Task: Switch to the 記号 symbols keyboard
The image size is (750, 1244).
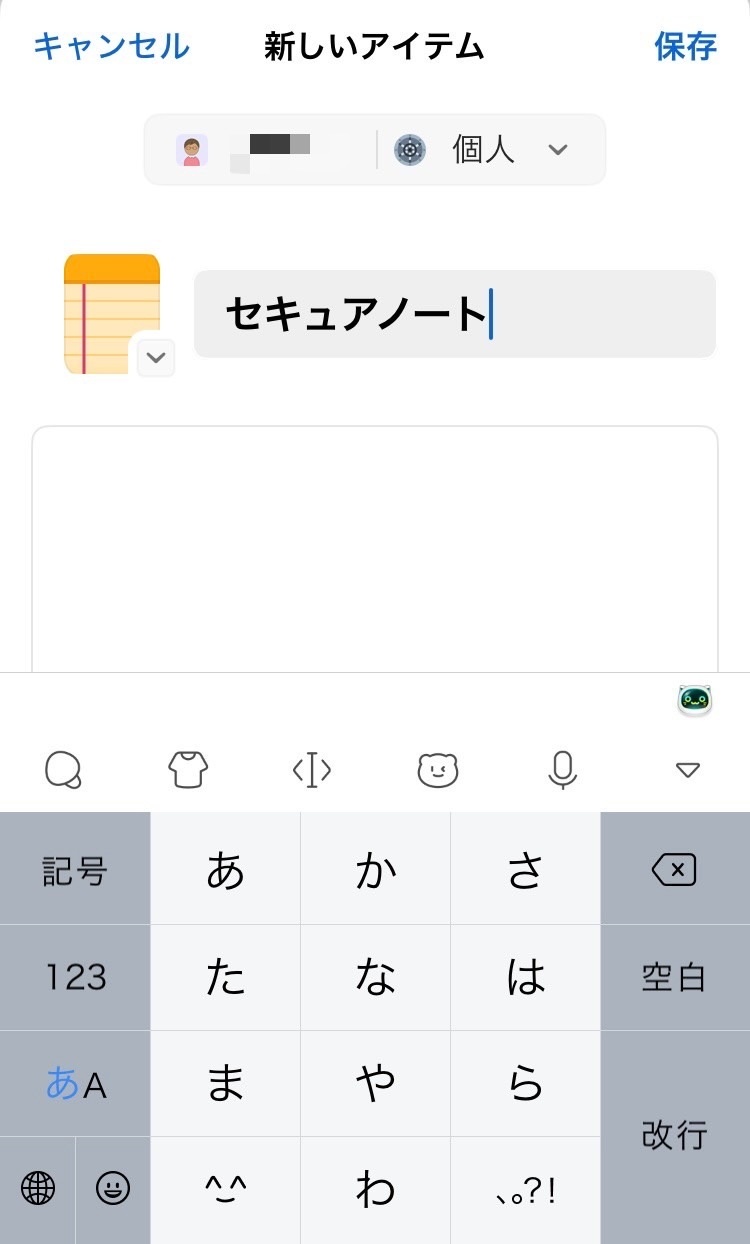Action: click(75, 870)
